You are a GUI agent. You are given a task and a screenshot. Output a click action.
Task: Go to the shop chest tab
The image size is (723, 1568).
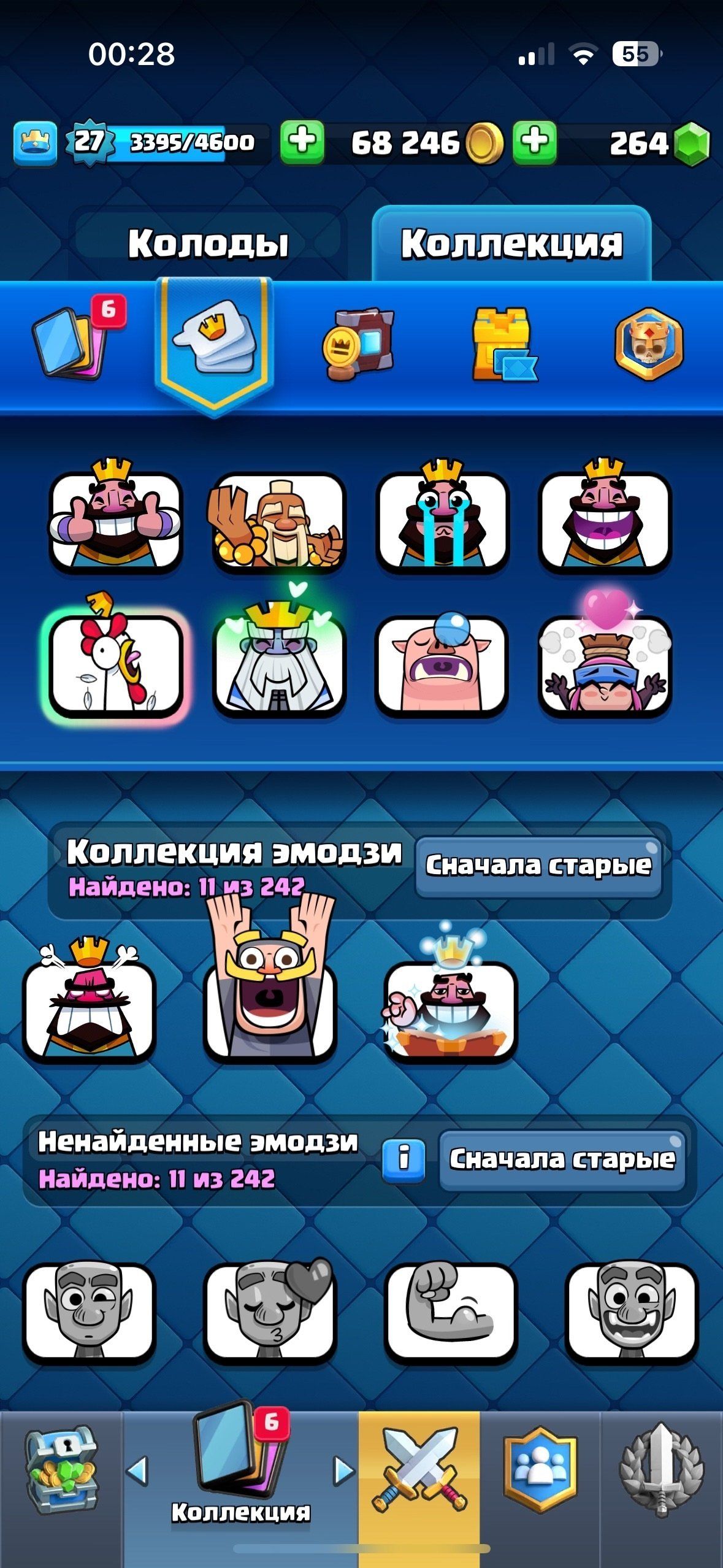(61, 1470)
